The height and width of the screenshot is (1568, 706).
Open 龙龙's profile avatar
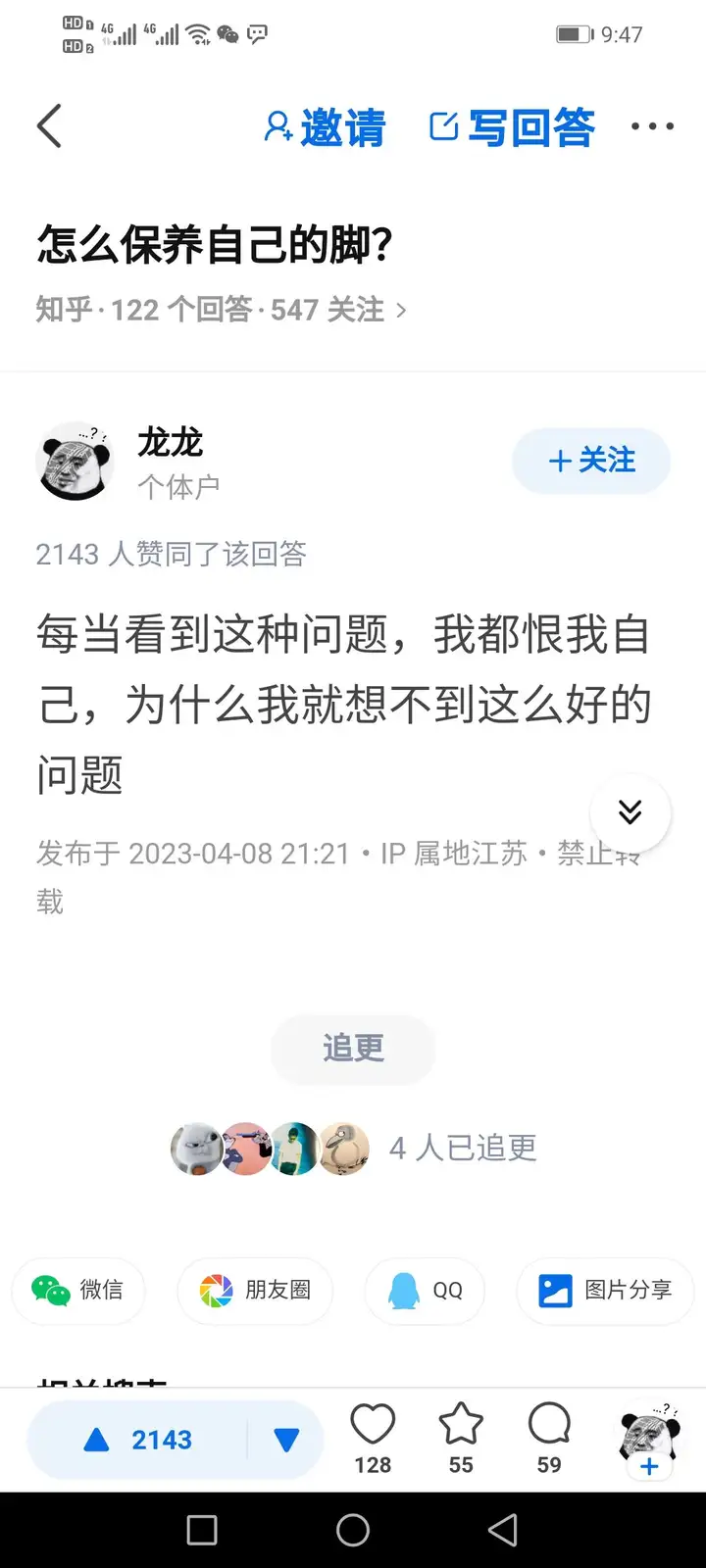click(75, 462)
